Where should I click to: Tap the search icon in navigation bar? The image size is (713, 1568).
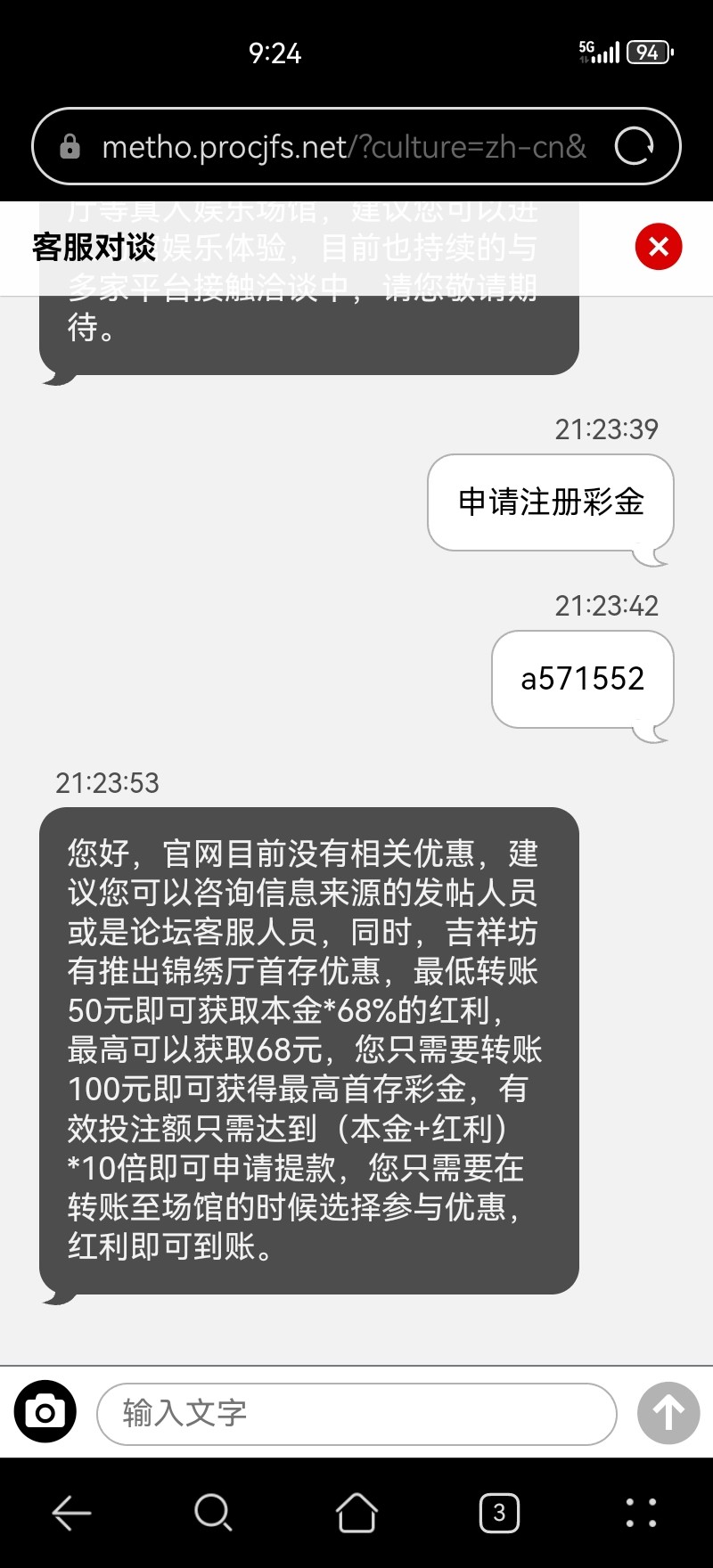213,1512
